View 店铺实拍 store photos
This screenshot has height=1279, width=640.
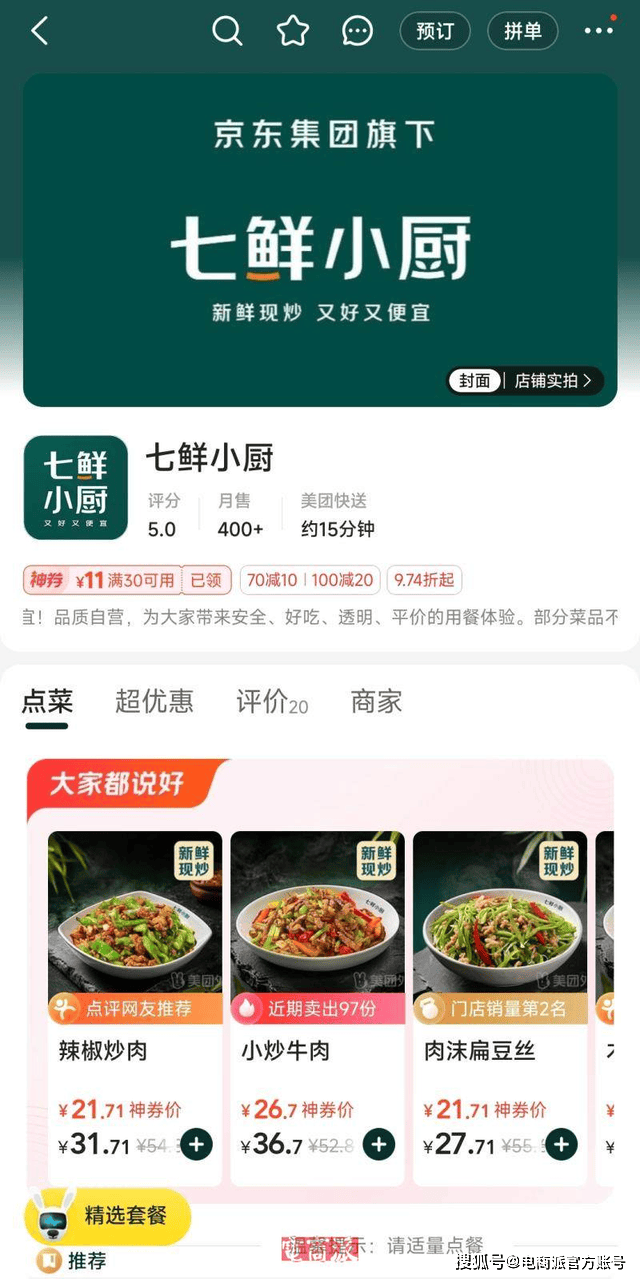pos(553,380)
